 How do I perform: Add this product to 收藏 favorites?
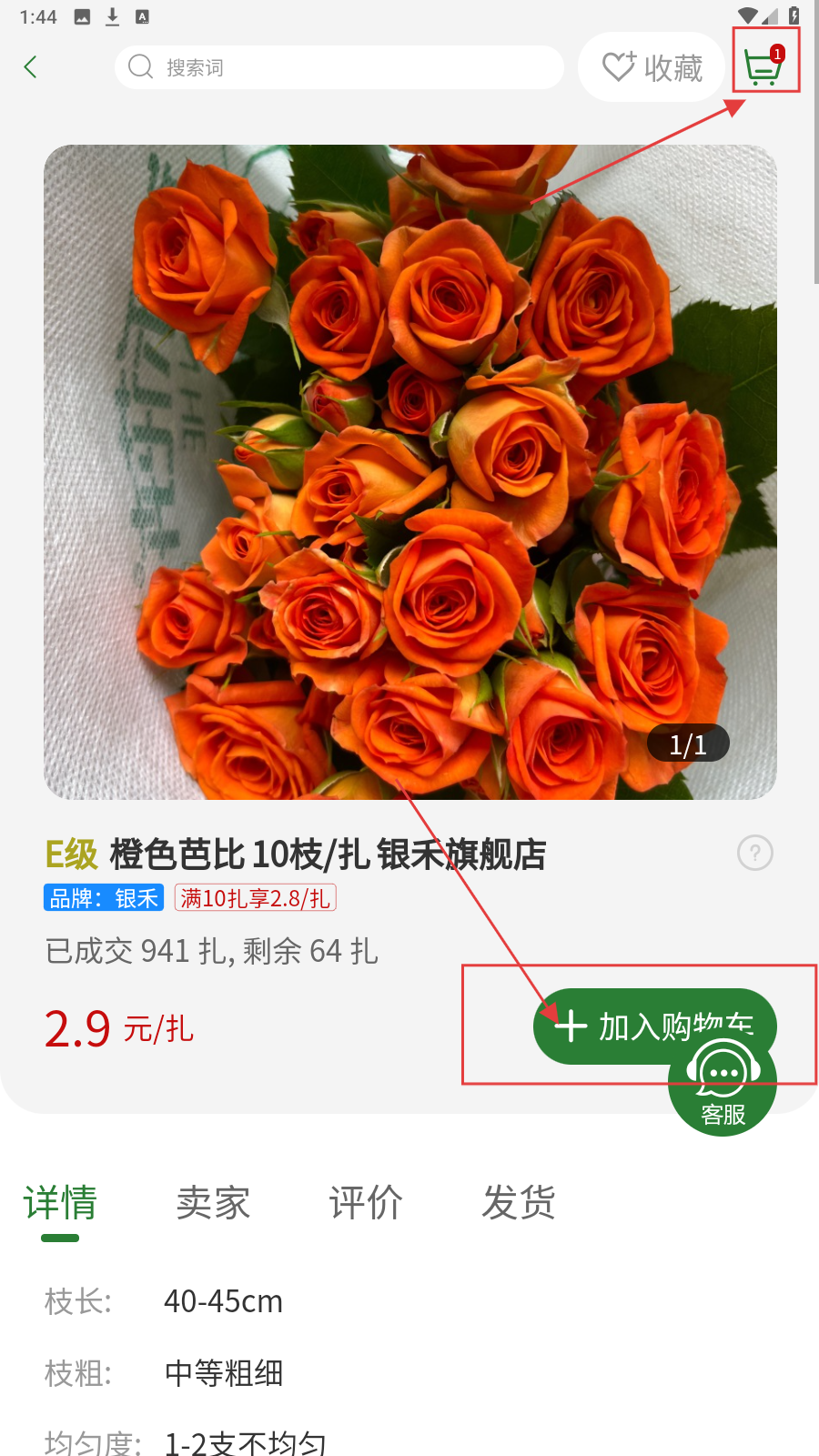point(652,67)
